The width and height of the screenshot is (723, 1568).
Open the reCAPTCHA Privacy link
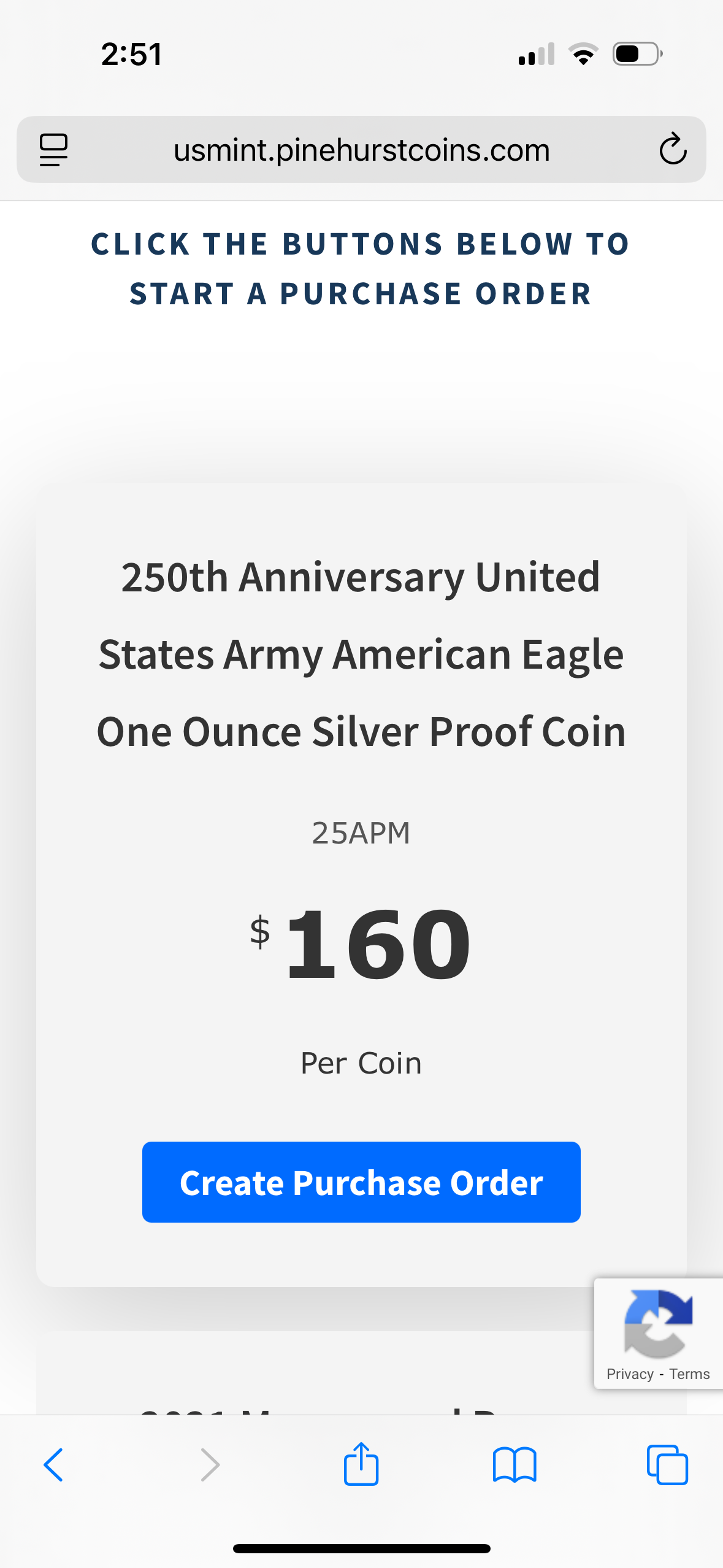tap(630, 1374)
